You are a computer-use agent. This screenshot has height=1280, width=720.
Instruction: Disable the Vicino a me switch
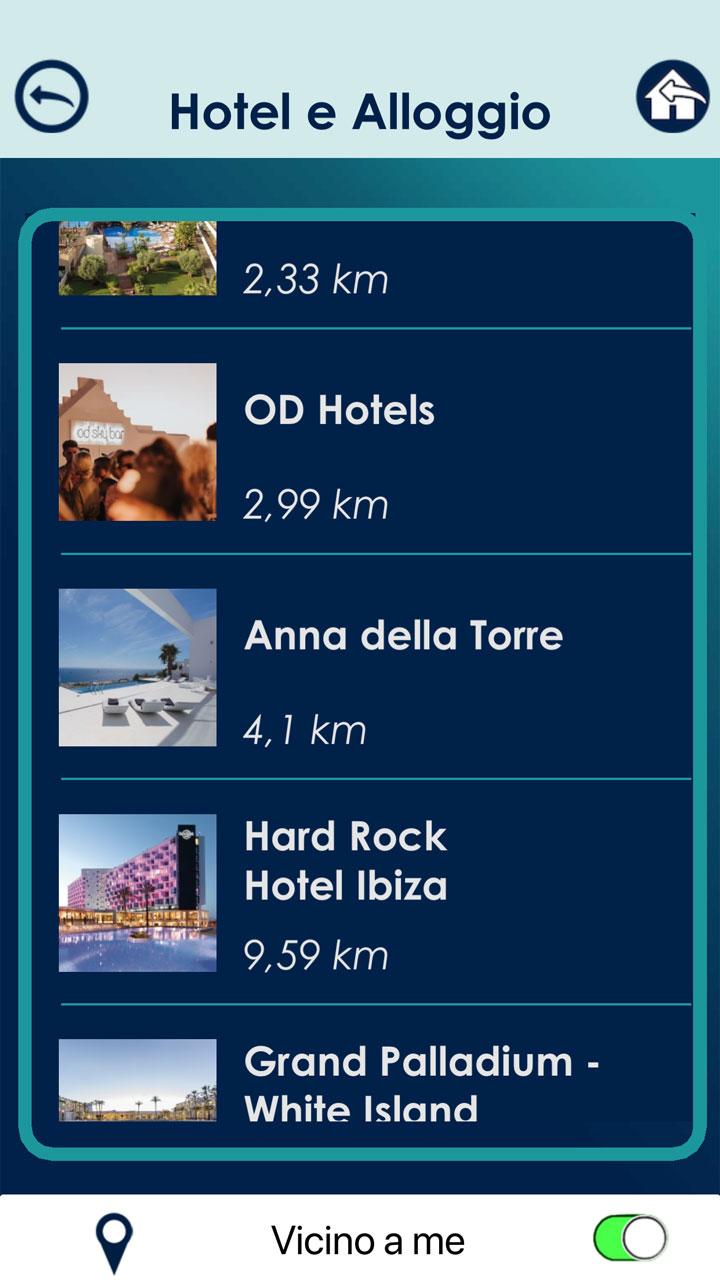click(630, 1239)
